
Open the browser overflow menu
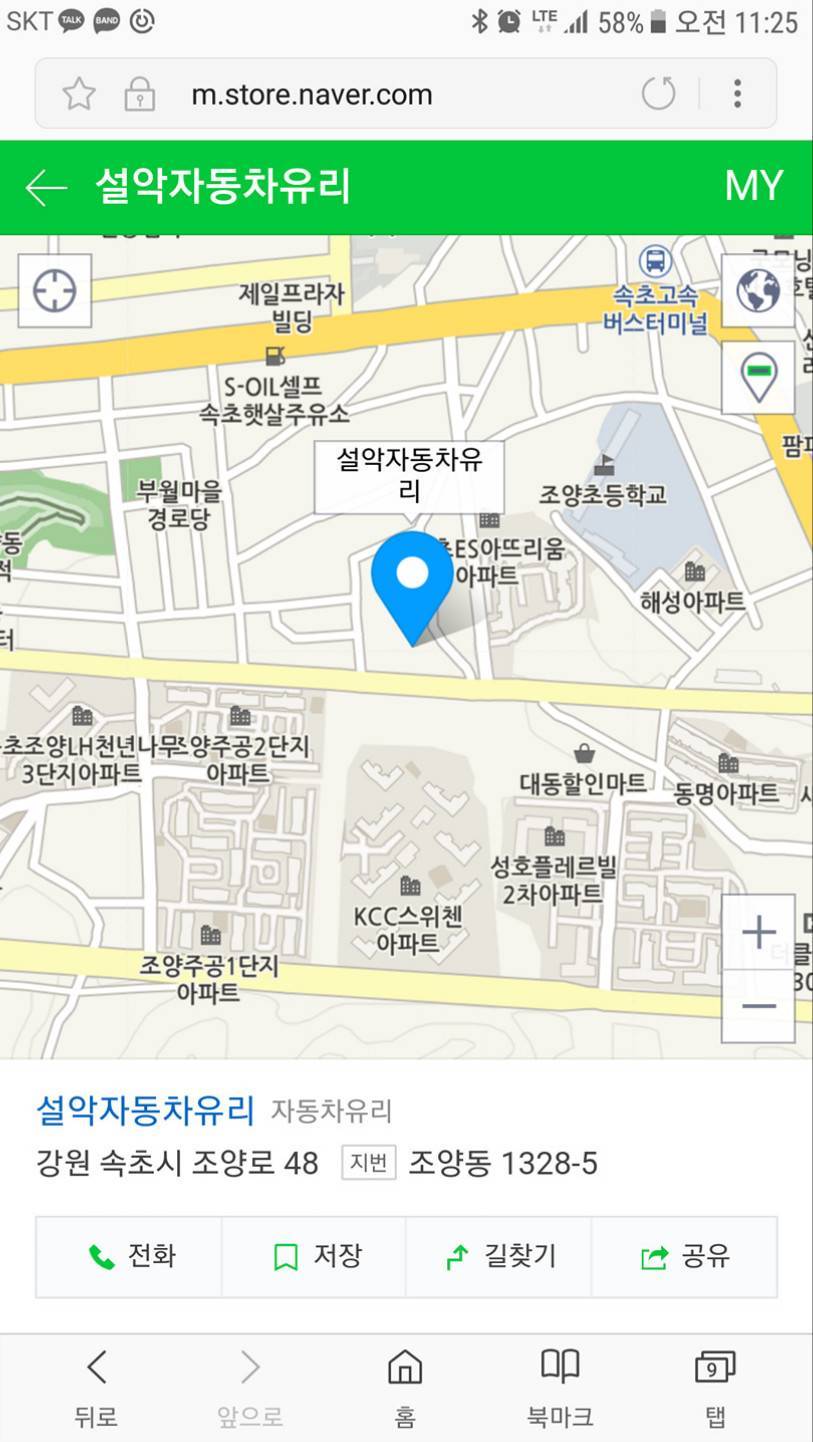pos(737,94)
